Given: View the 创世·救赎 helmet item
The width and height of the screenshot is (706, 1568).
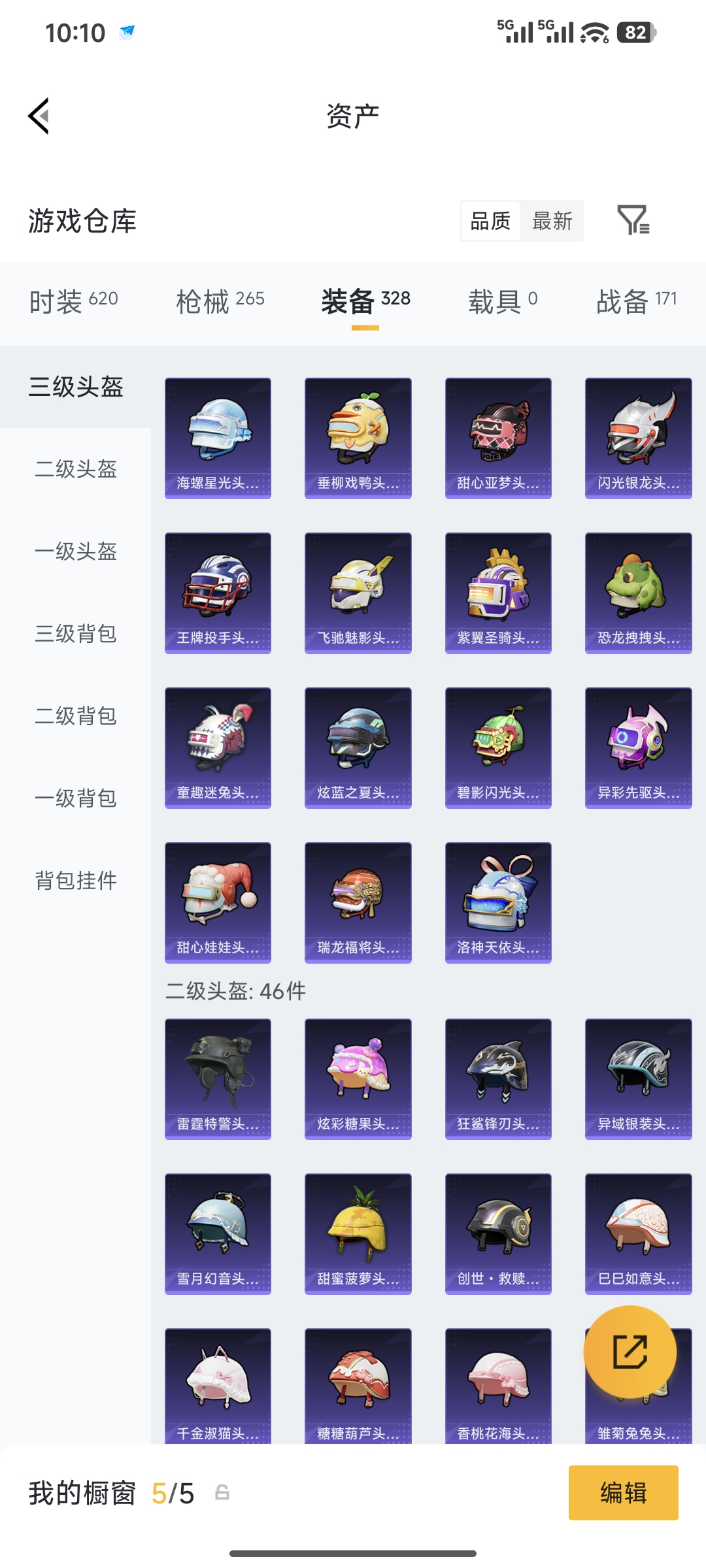Looking at the screenshot, I should (497, 1233).
